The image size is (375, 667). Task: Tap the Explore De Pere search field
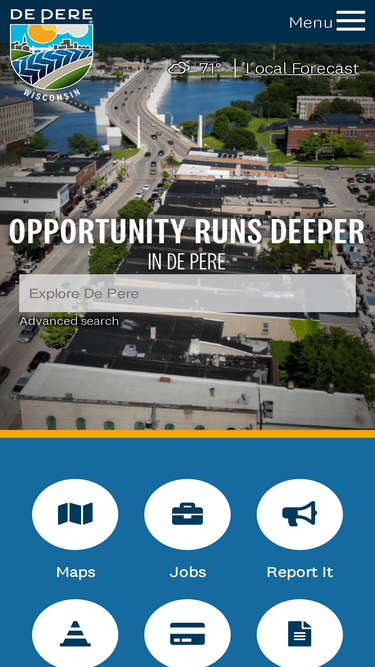click(x=187, y=293)
